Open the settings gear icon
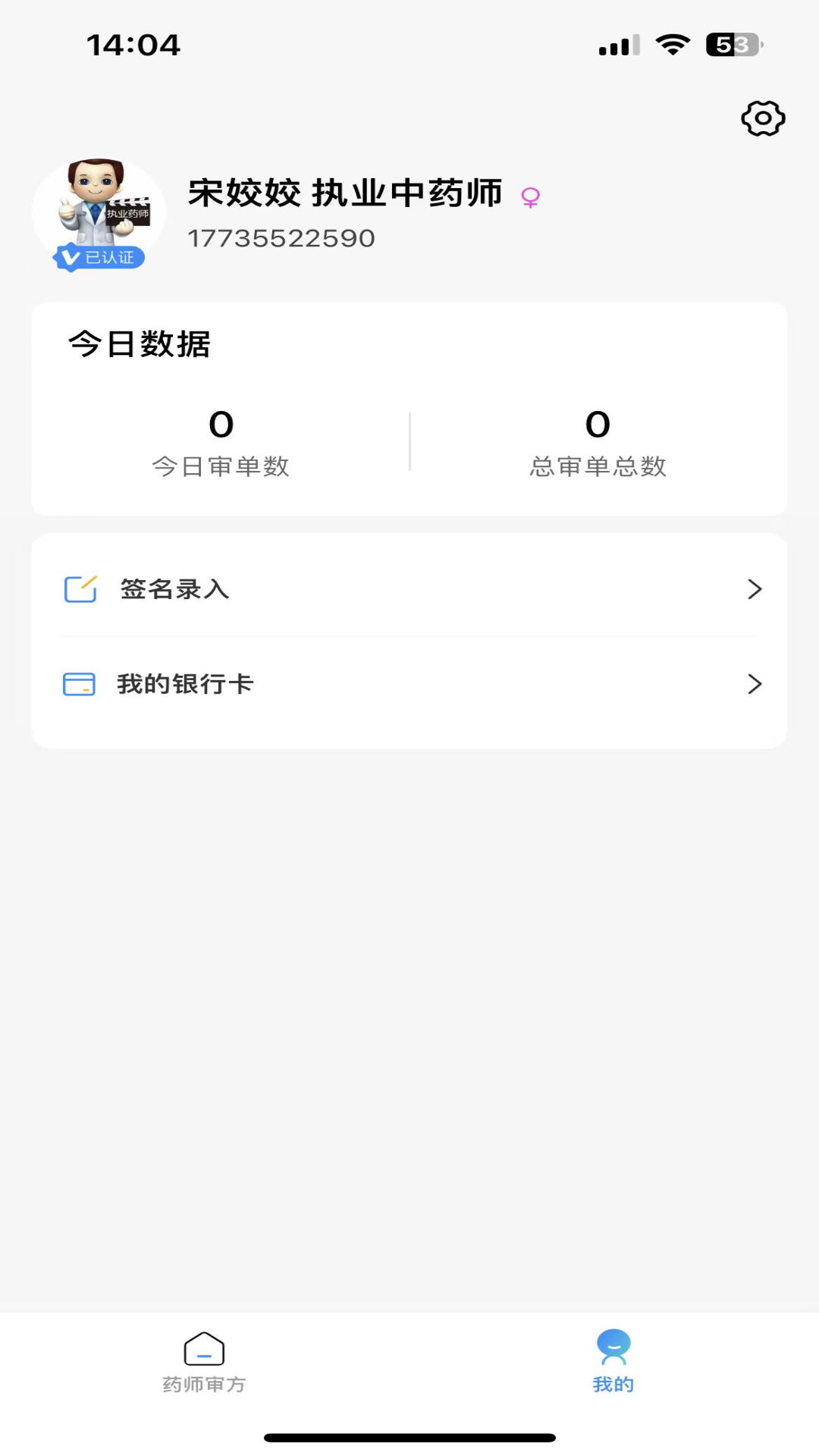This screenshot has height=1456, width=819. pyautogui.click(x=761, y=118)
